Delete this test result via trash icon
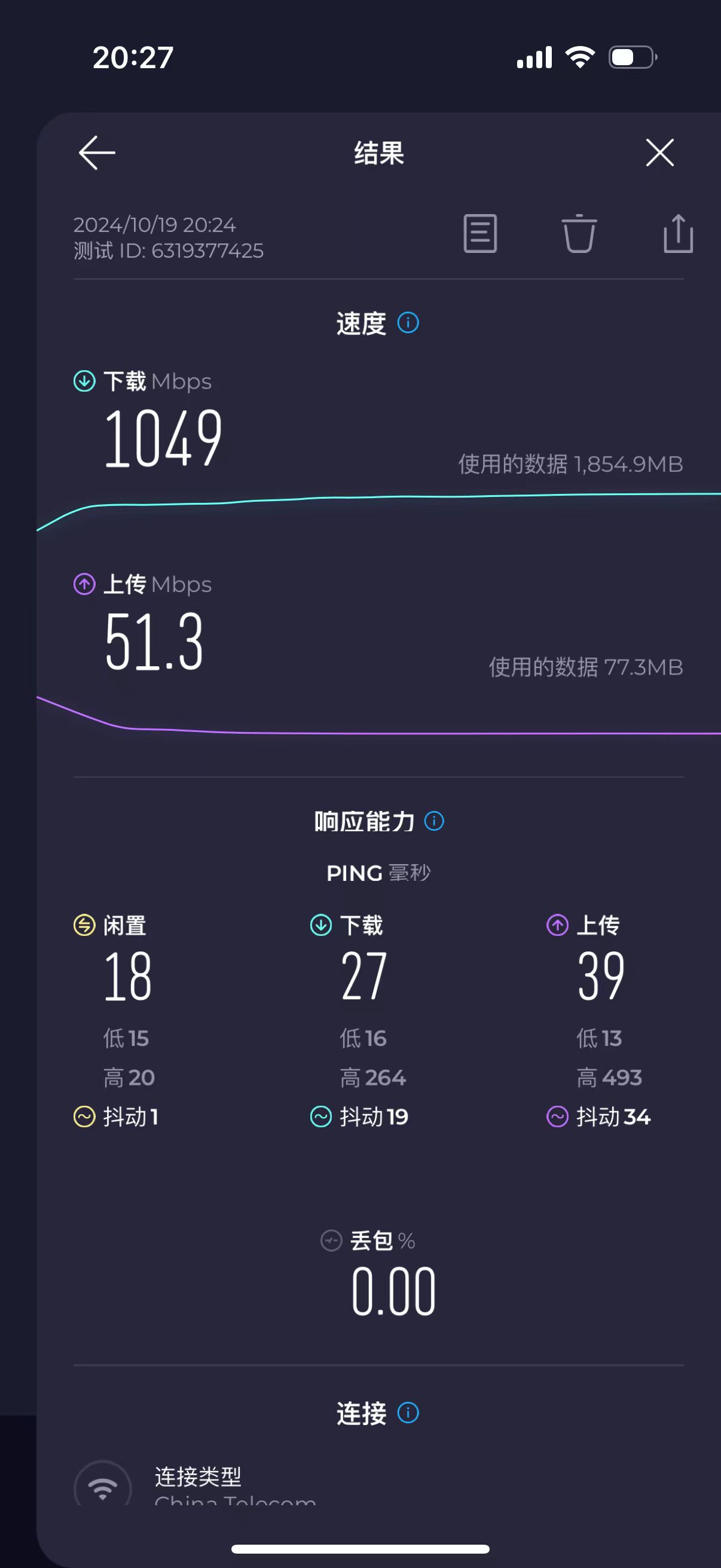This screenshot has width=721, height=1568. (579, 236)
